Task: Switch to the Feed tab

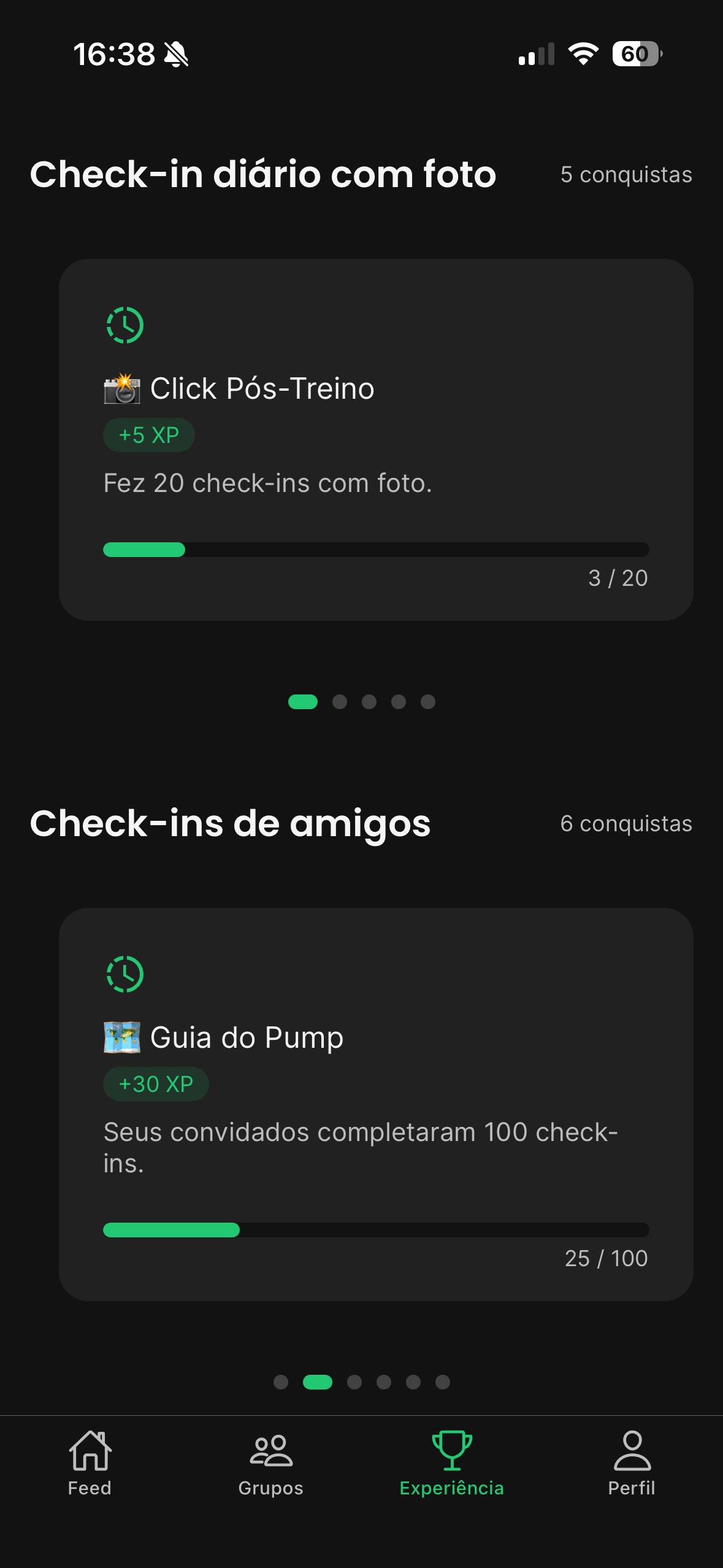Action: tap(90, 1464)
